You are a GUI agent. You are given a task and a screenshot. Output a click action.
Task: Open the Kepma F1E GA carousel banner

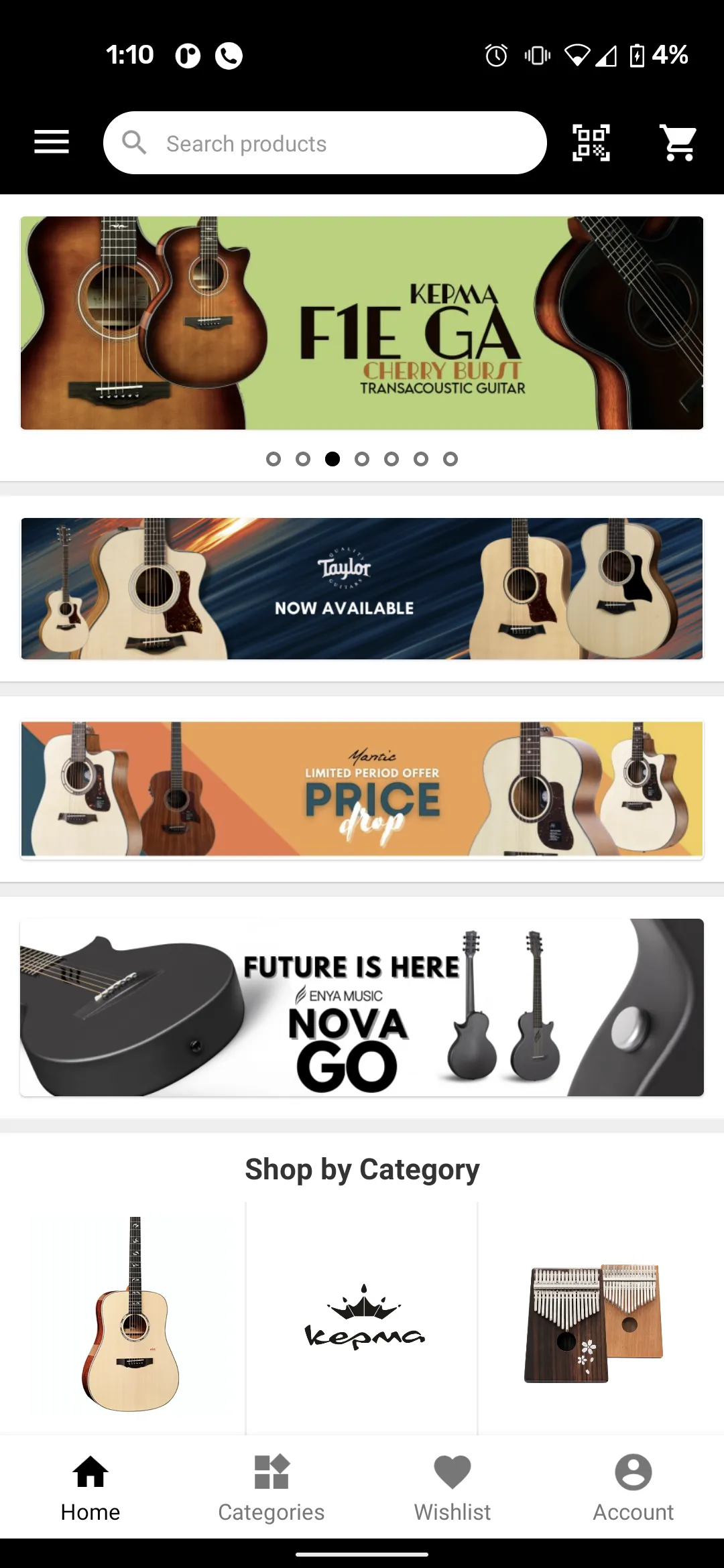pyautogui.click(x=362, y=322)
